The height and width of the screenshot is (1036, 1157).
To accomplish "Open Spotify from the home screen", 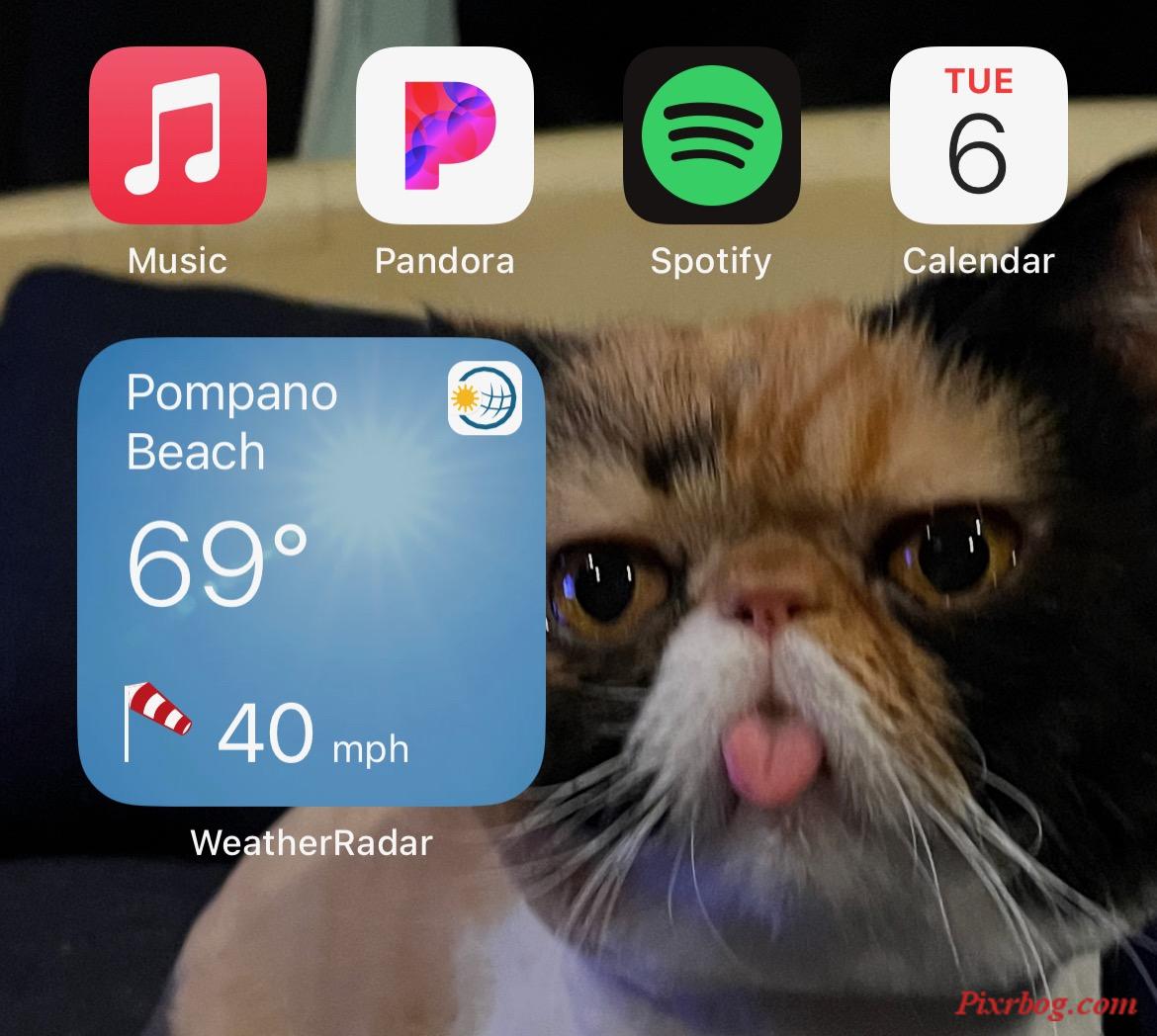I will (x=711, y=135).
